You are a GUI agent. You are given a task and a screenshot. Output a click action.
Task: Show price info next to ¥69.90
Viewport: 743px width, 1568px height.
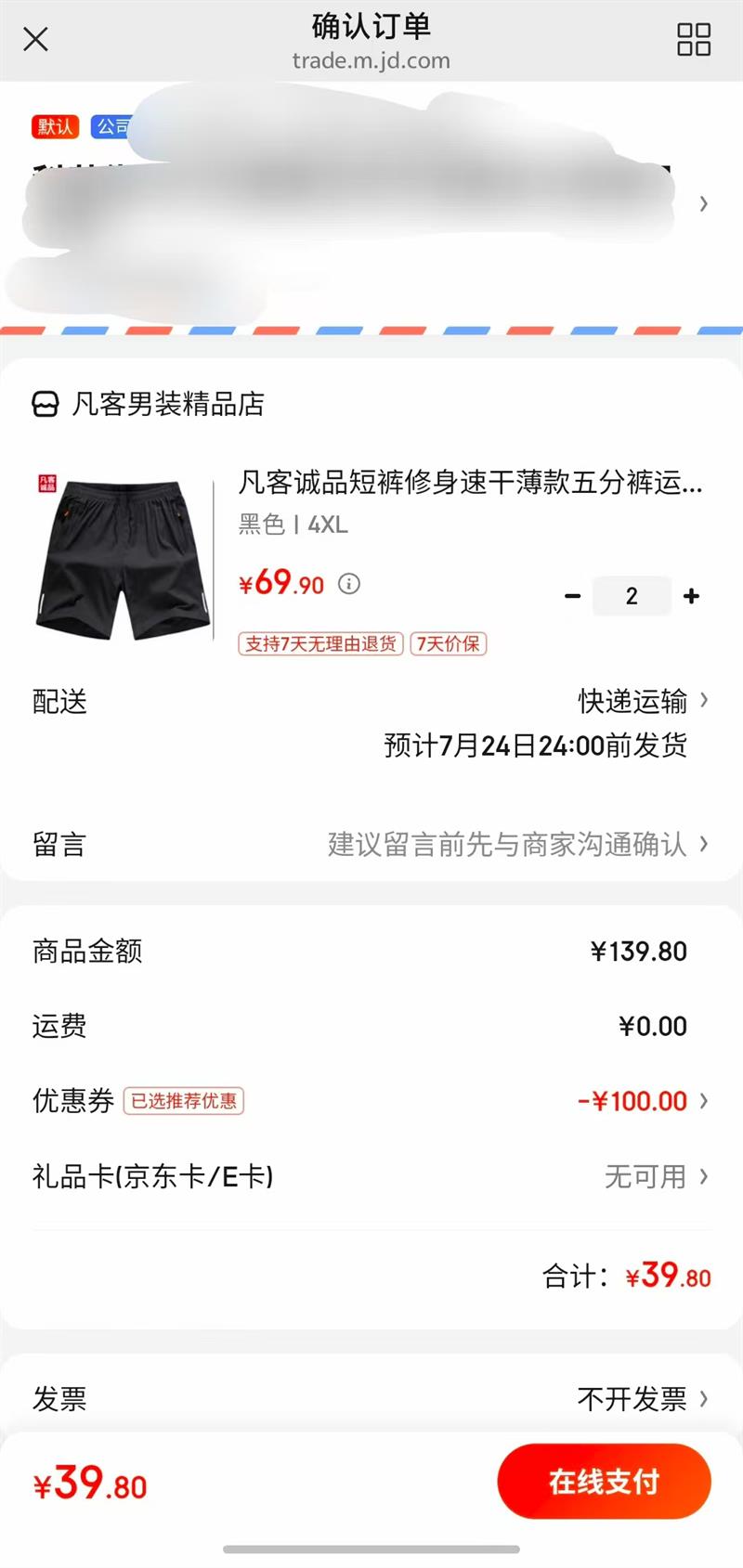click(x=349, y=584)
